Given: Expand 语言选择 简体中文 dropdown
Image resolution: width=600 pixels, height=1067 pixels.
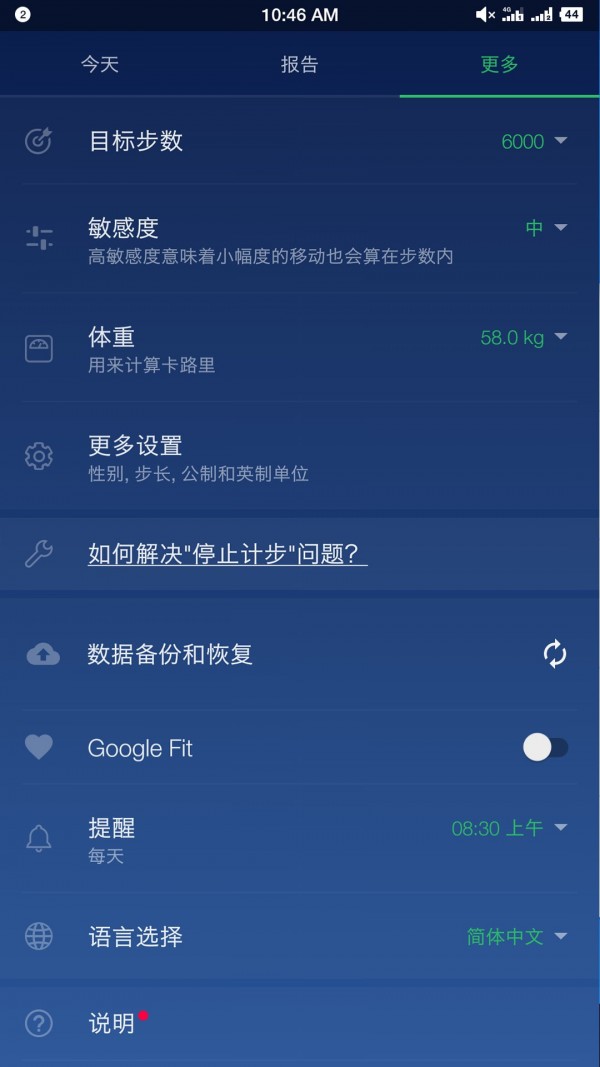Looking at the screenshot, I should 516,937.
